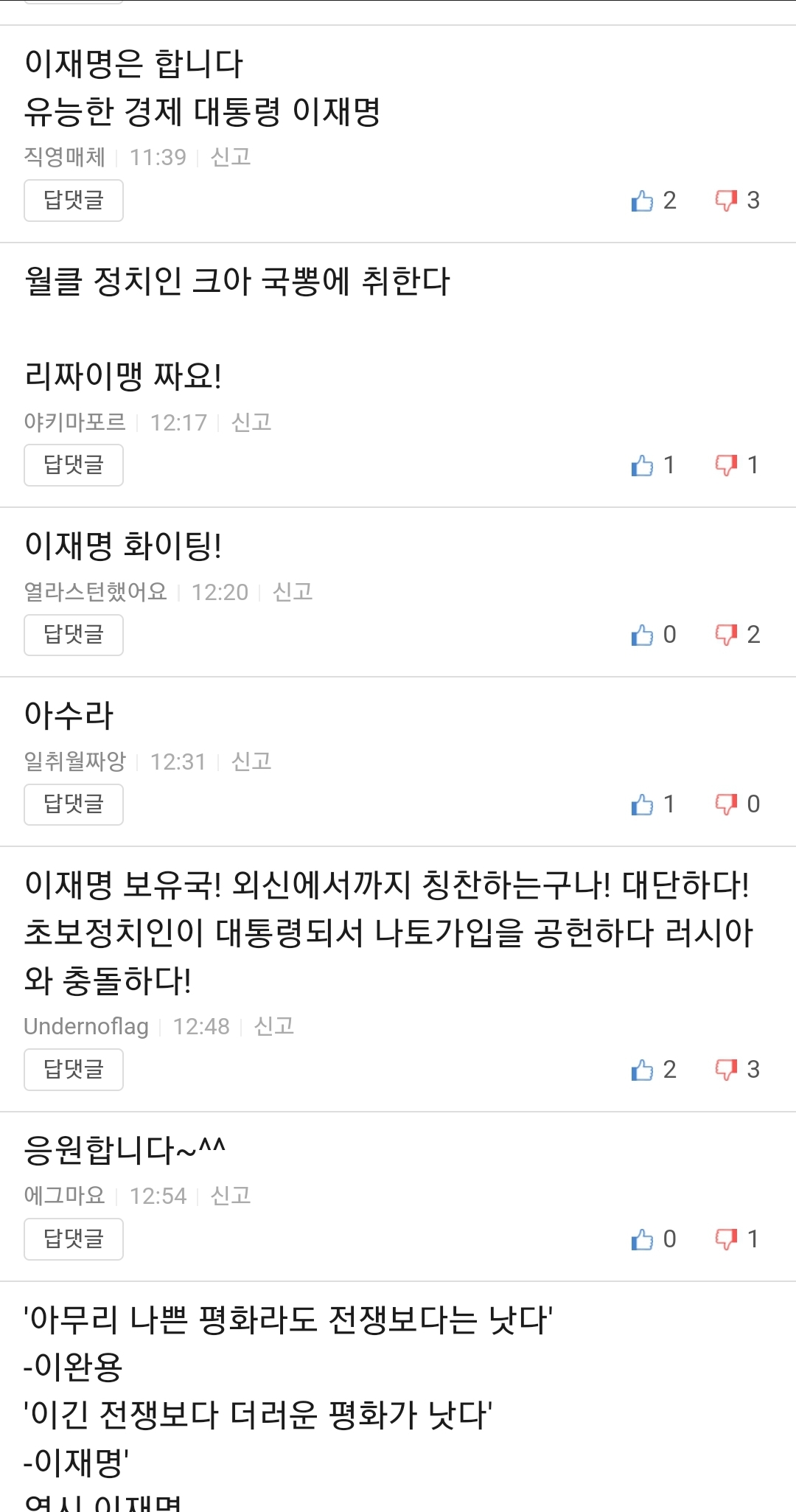
Task: Report Undernoflag's comment via 신고
Action: point(273,1026)
